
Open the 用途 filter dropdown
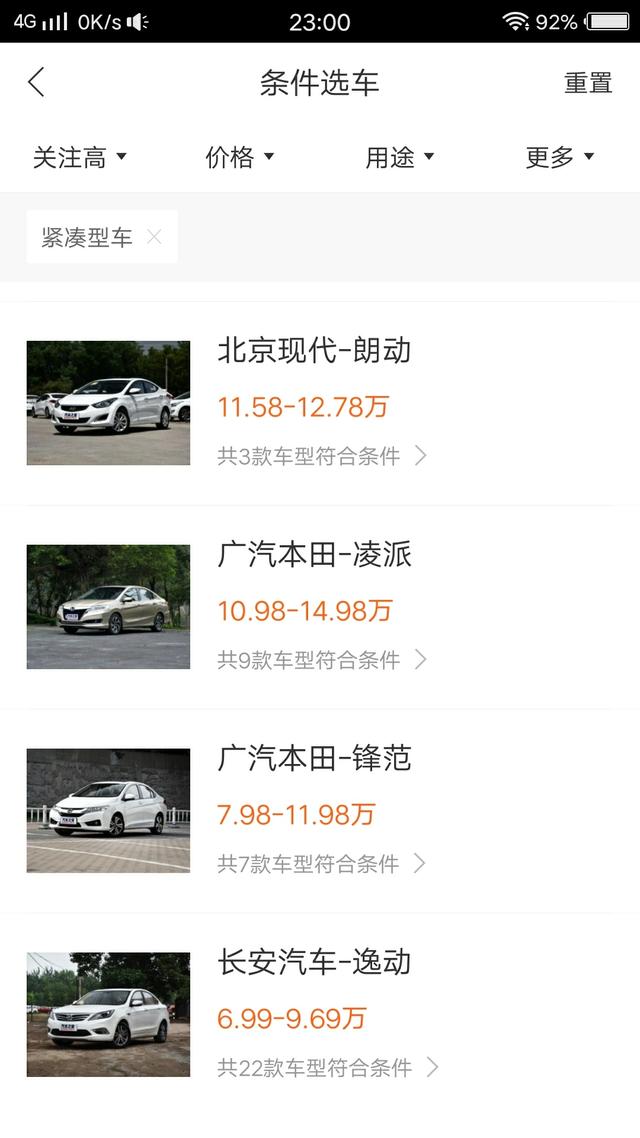pyautogui.click(x=400, y=157)
